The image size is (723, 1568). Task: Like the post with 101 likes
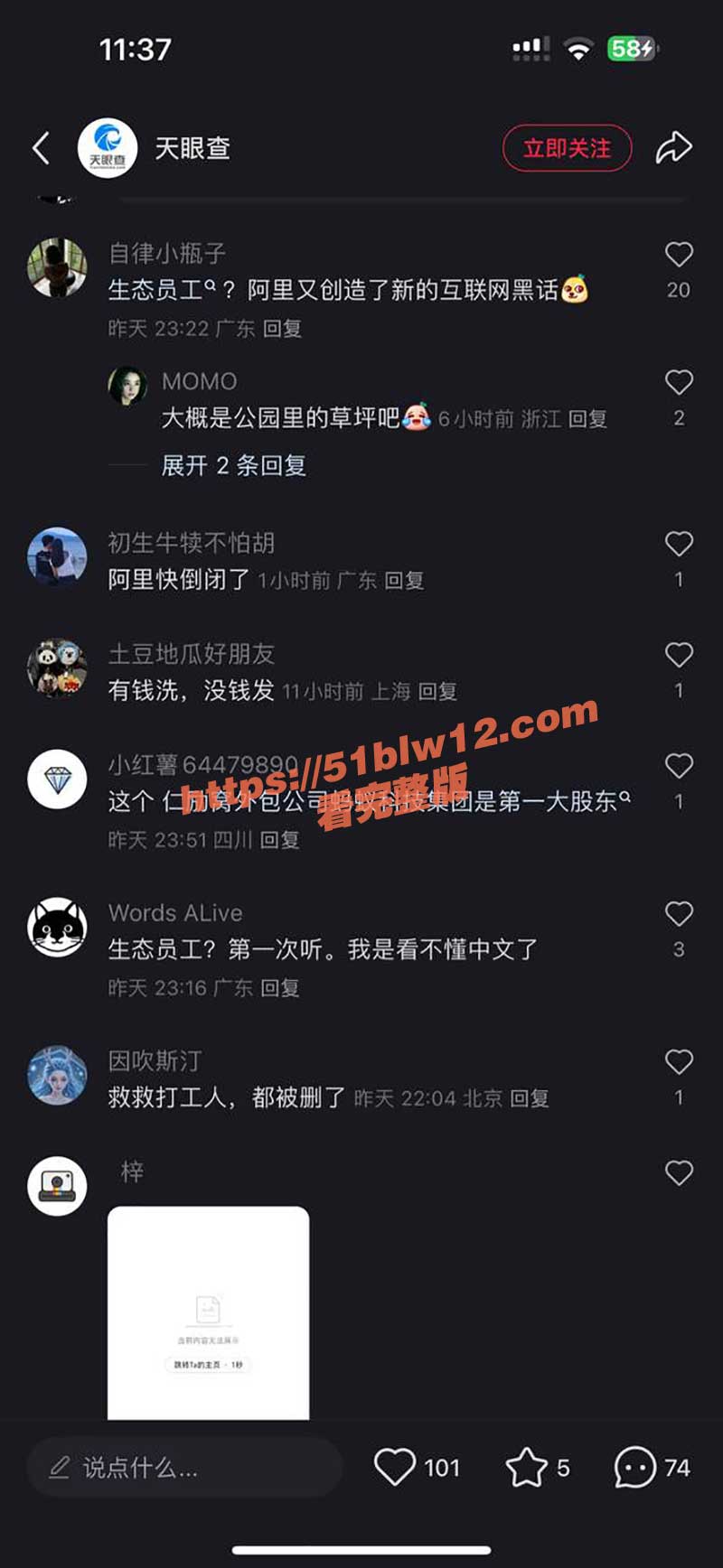(395, 1468)
